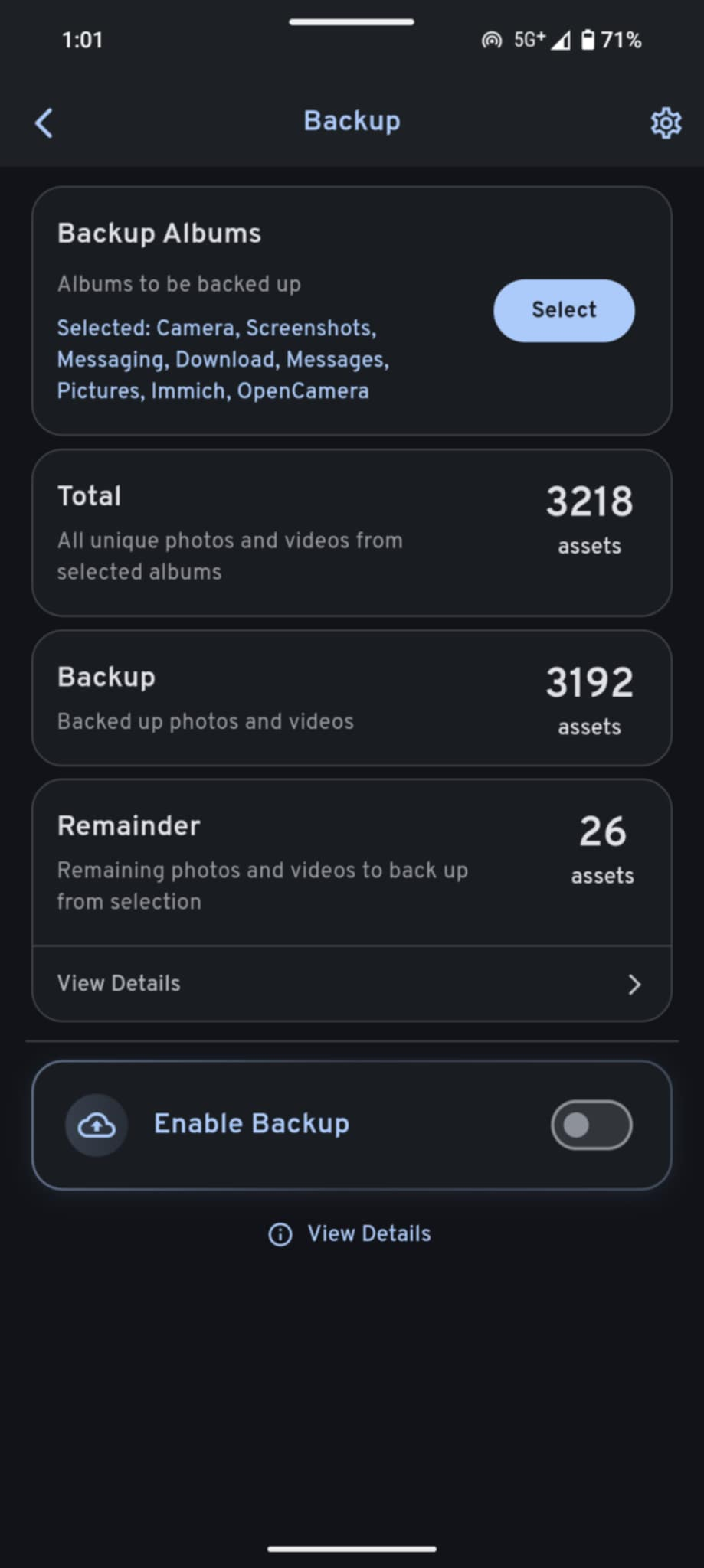Open View Details under Remainder
The image size is (704, 1568).
click(351, 984)
